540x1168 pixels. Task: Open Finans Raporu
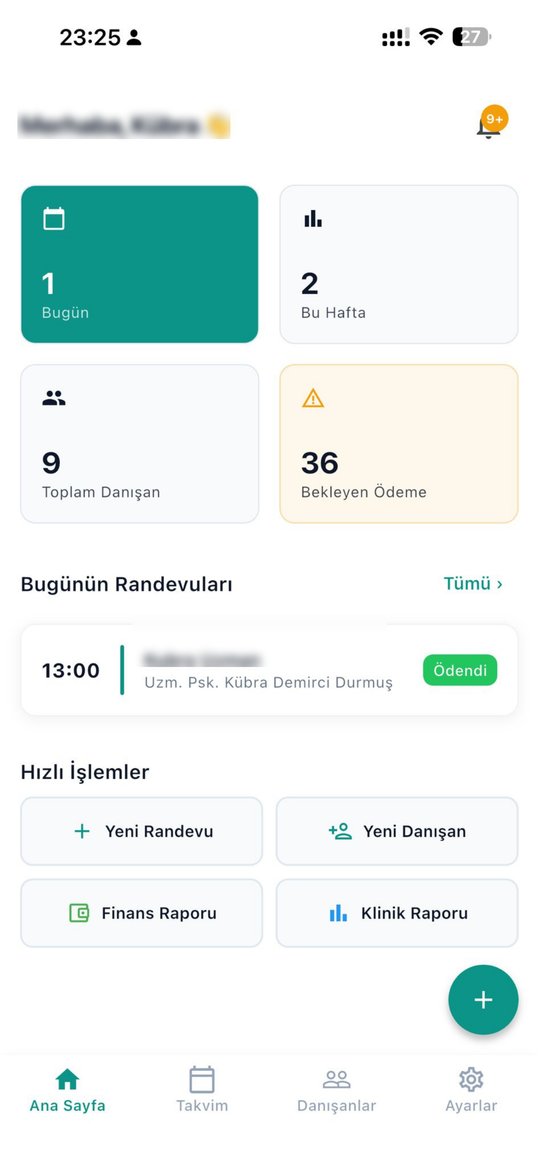pyautogui.click(x=142, y=913)
